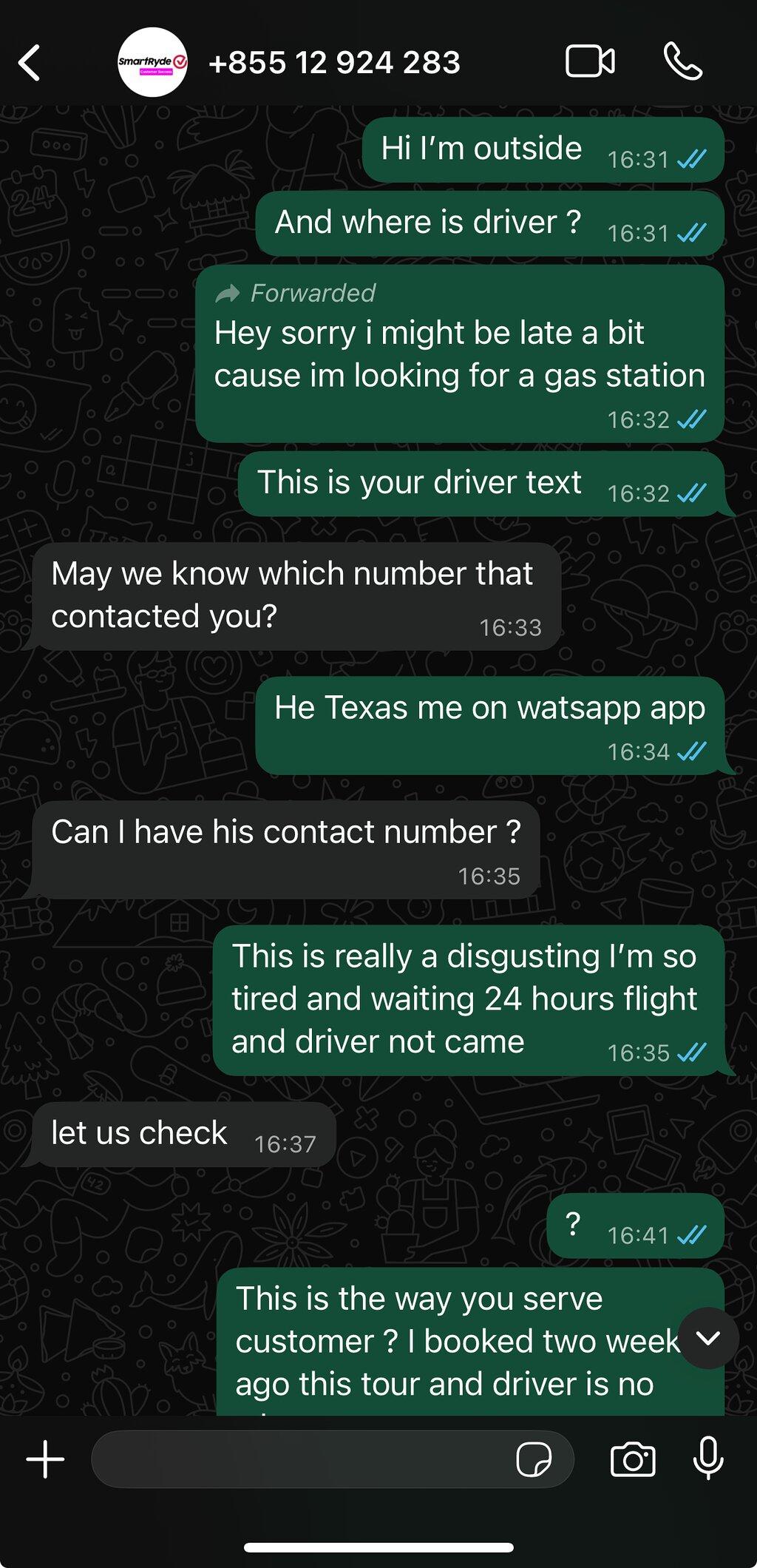Open the sticker picker
Image resolution: width=757 pixels, height=1568 pixels.
click(x=534, y=1459)
